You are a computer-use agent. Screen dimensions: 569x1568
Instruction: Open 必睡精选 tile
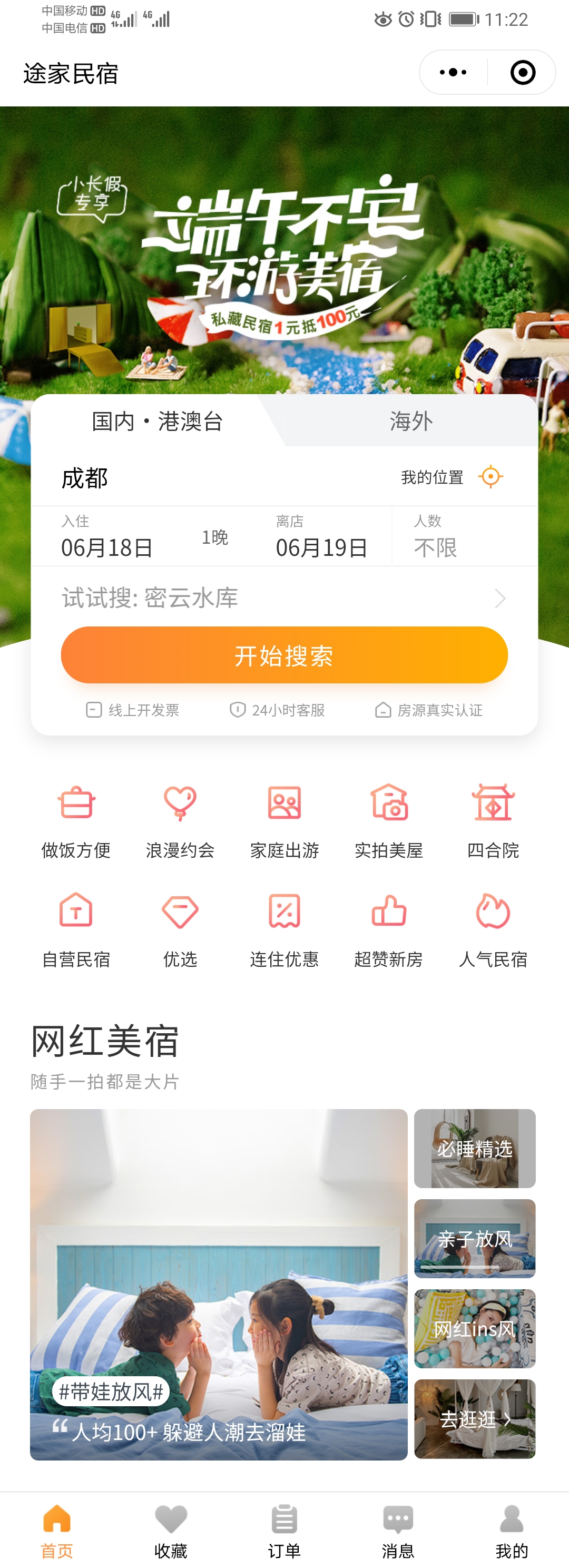coord(475,1148)
